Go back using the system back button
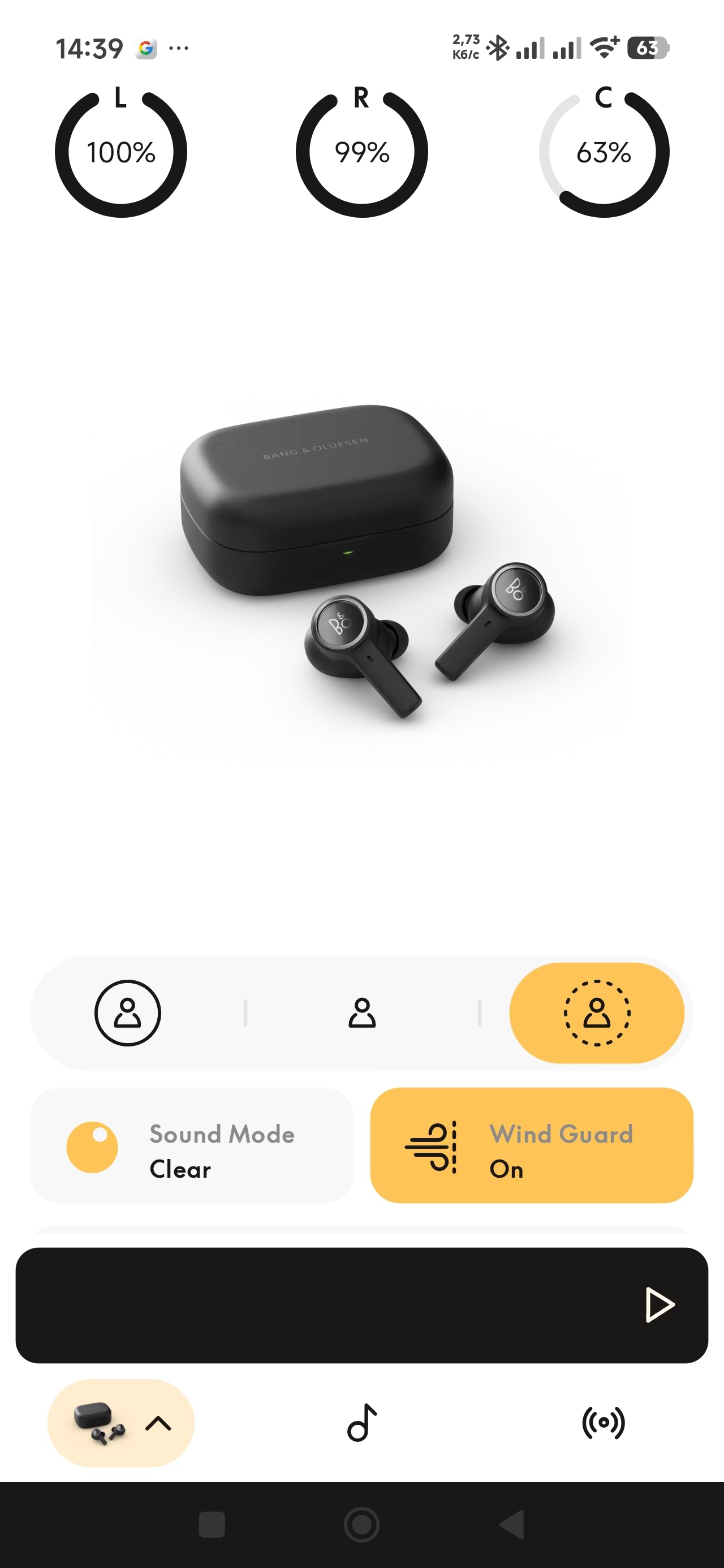This screenshot has height=1568, width=724. [512, 1525]
